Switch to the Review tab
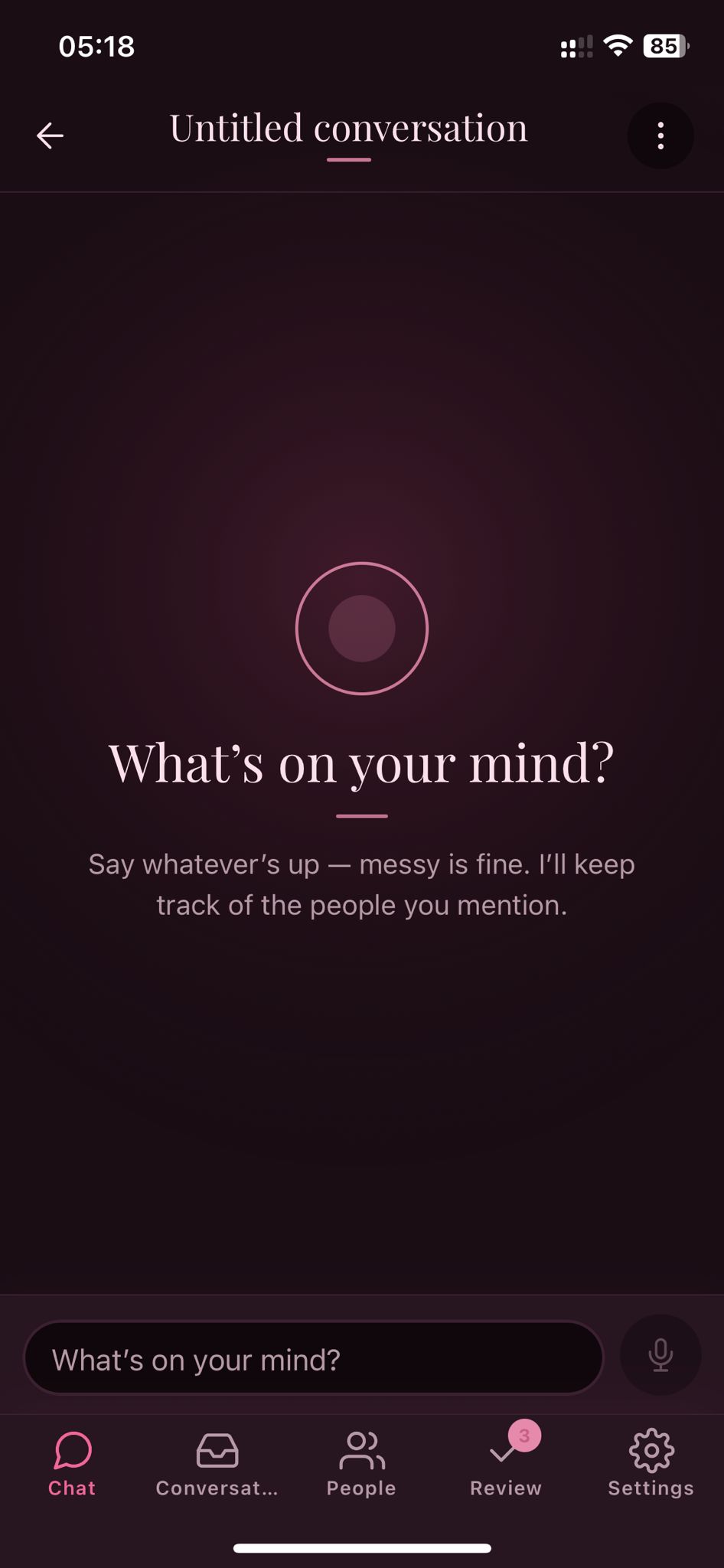 point(505,1462)
